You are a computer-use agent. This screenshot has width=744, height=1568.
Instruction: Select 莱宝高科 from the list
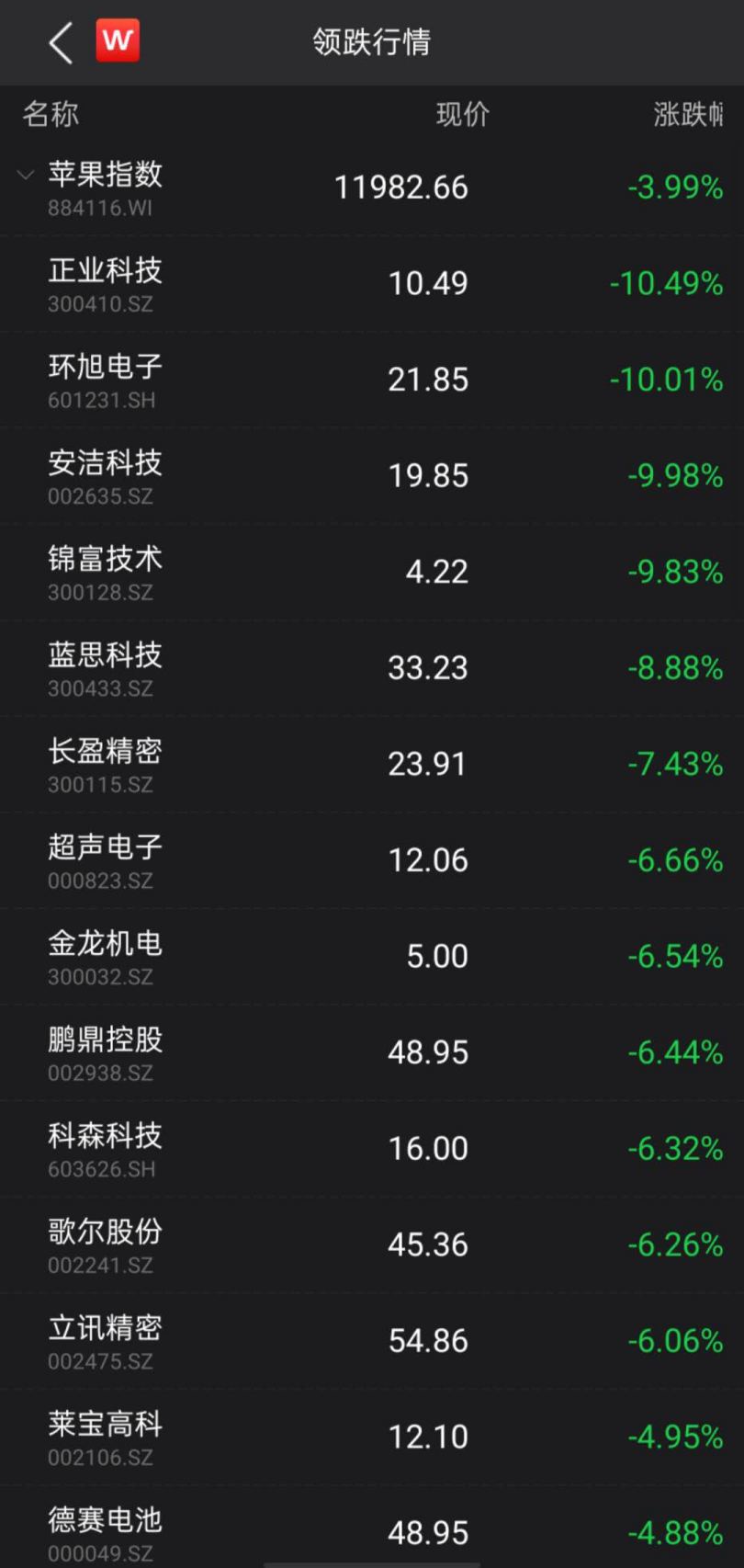[x=372, y=1437]
